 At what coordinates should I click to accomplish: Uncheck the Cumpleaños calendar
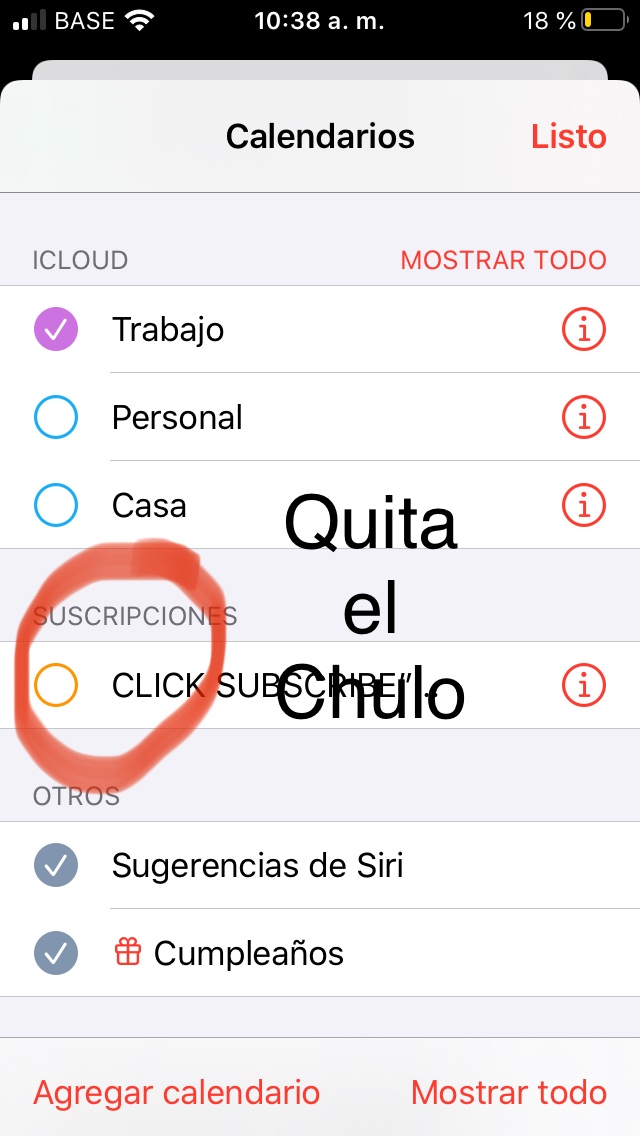[x=56, y=953]
